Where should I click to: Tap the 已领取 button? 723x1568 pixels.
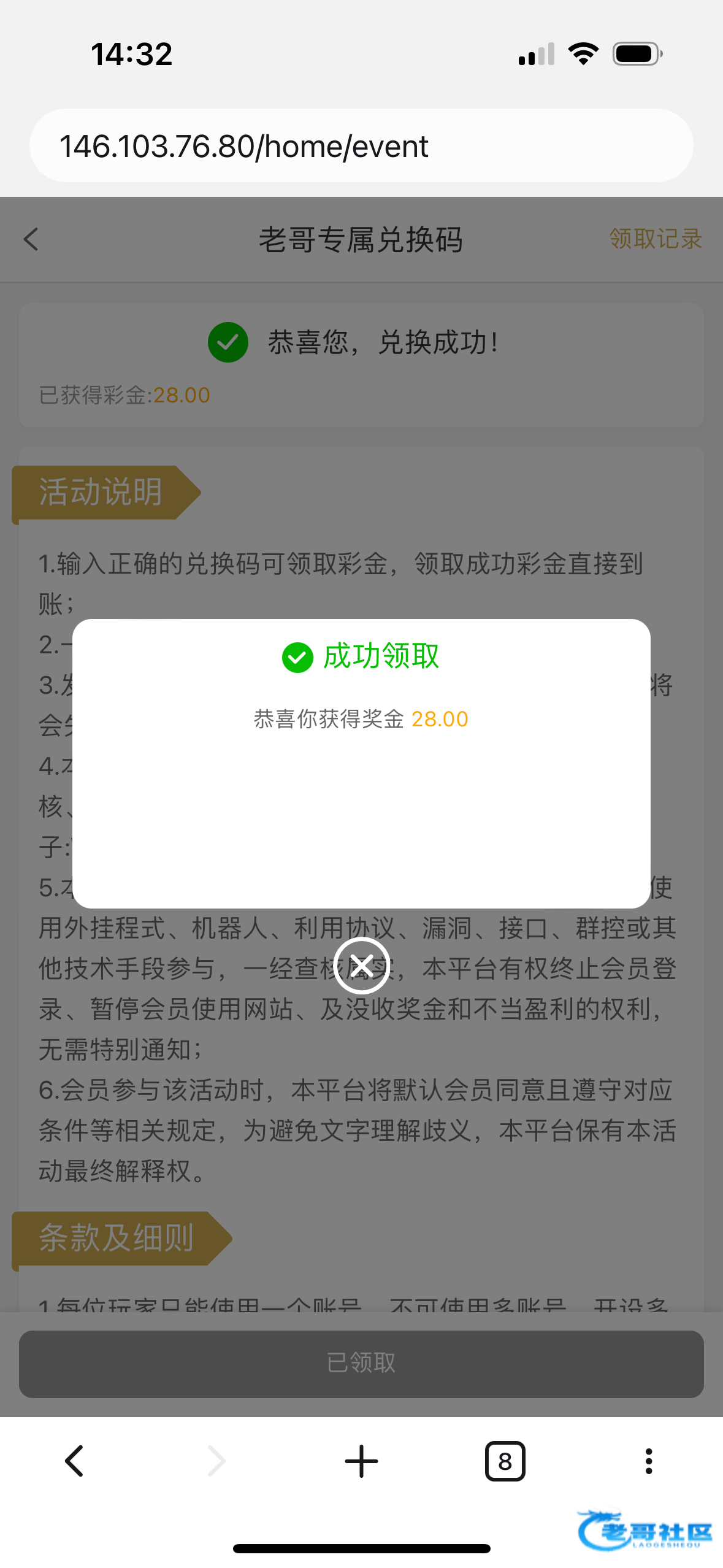tap(361, 1364)
